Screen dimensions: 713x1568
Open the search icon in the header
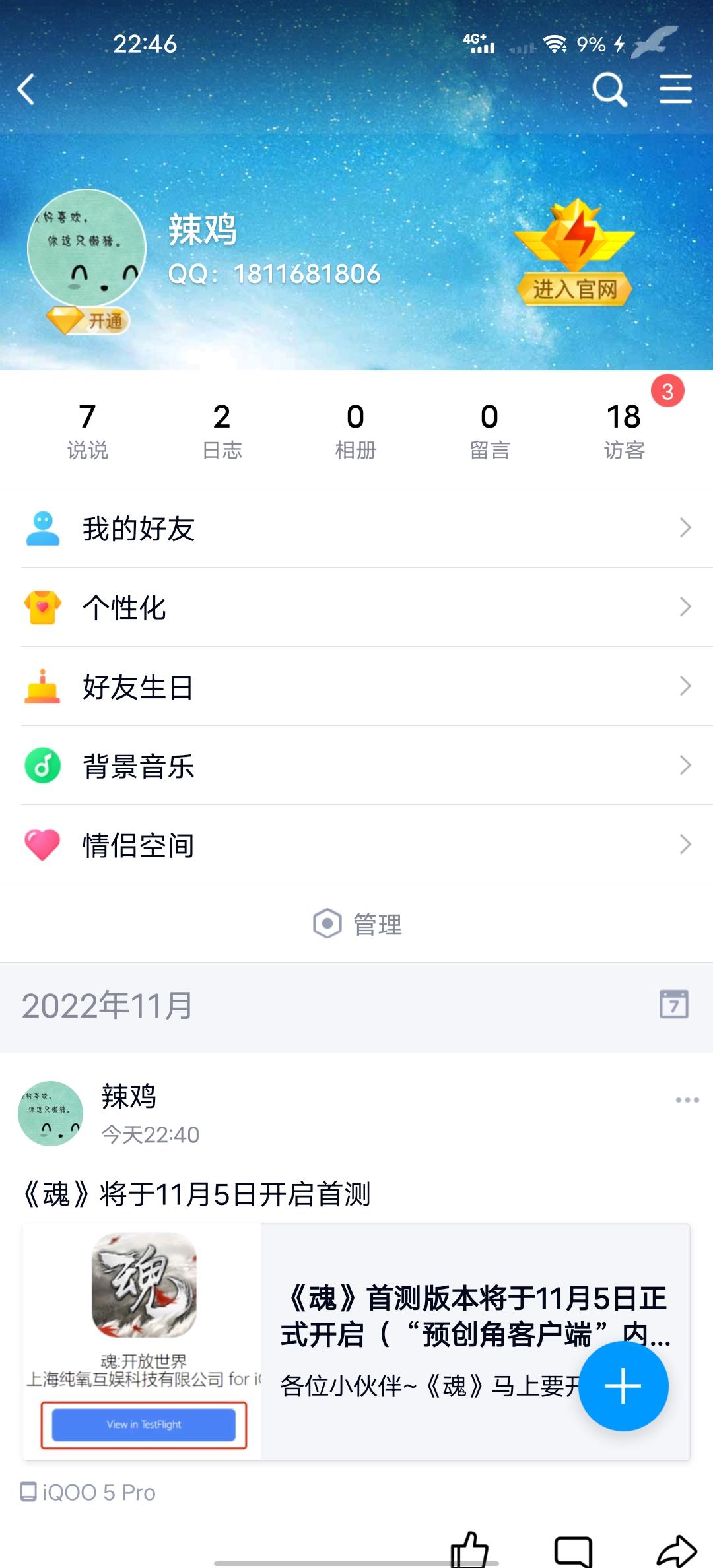coord(609,89)
